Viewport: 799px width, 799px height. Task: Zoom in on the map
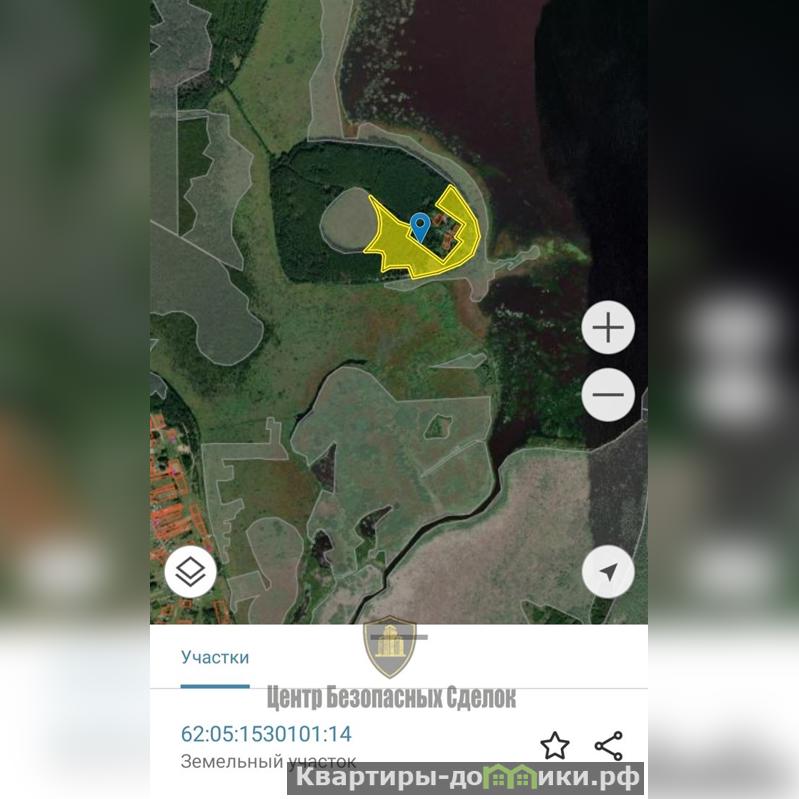608,327
